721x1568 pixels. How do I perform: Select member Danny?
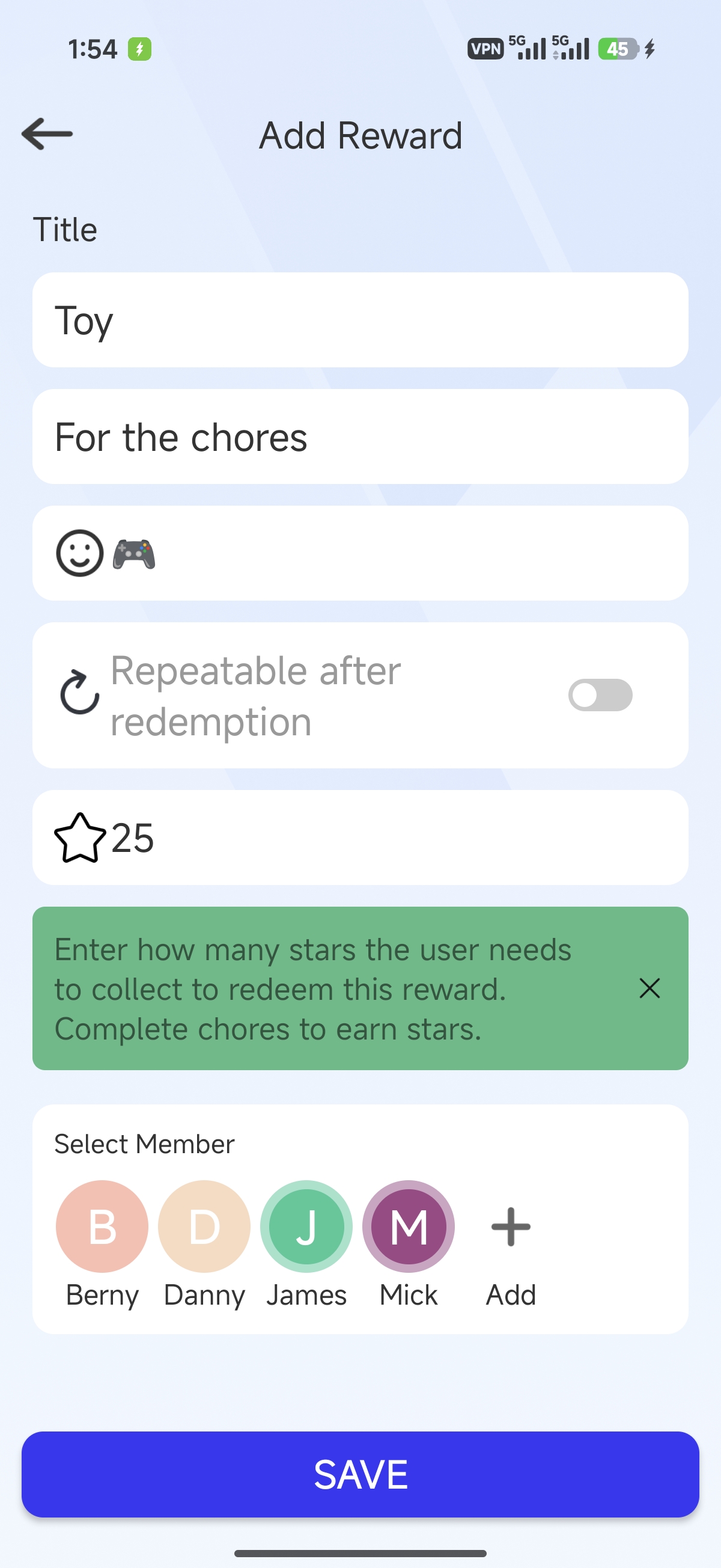204,1227
